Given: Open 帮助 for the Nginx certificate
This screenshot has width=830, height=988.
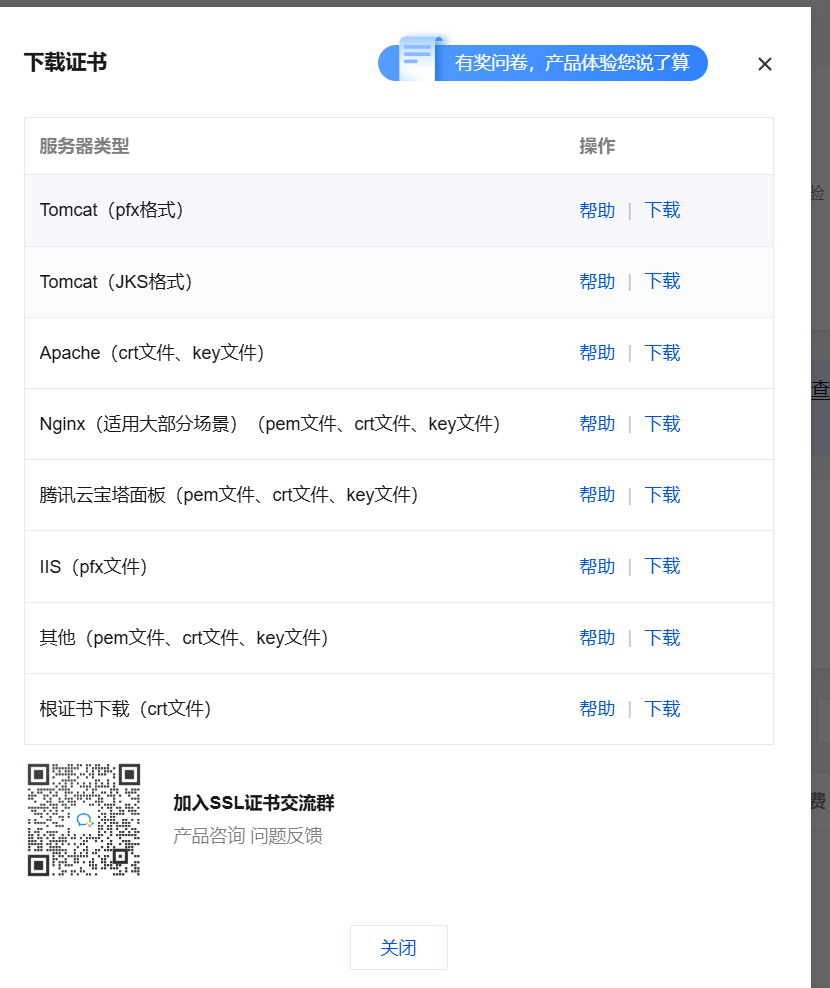Looking at the screenshot, I should click(x=597, y=424).
